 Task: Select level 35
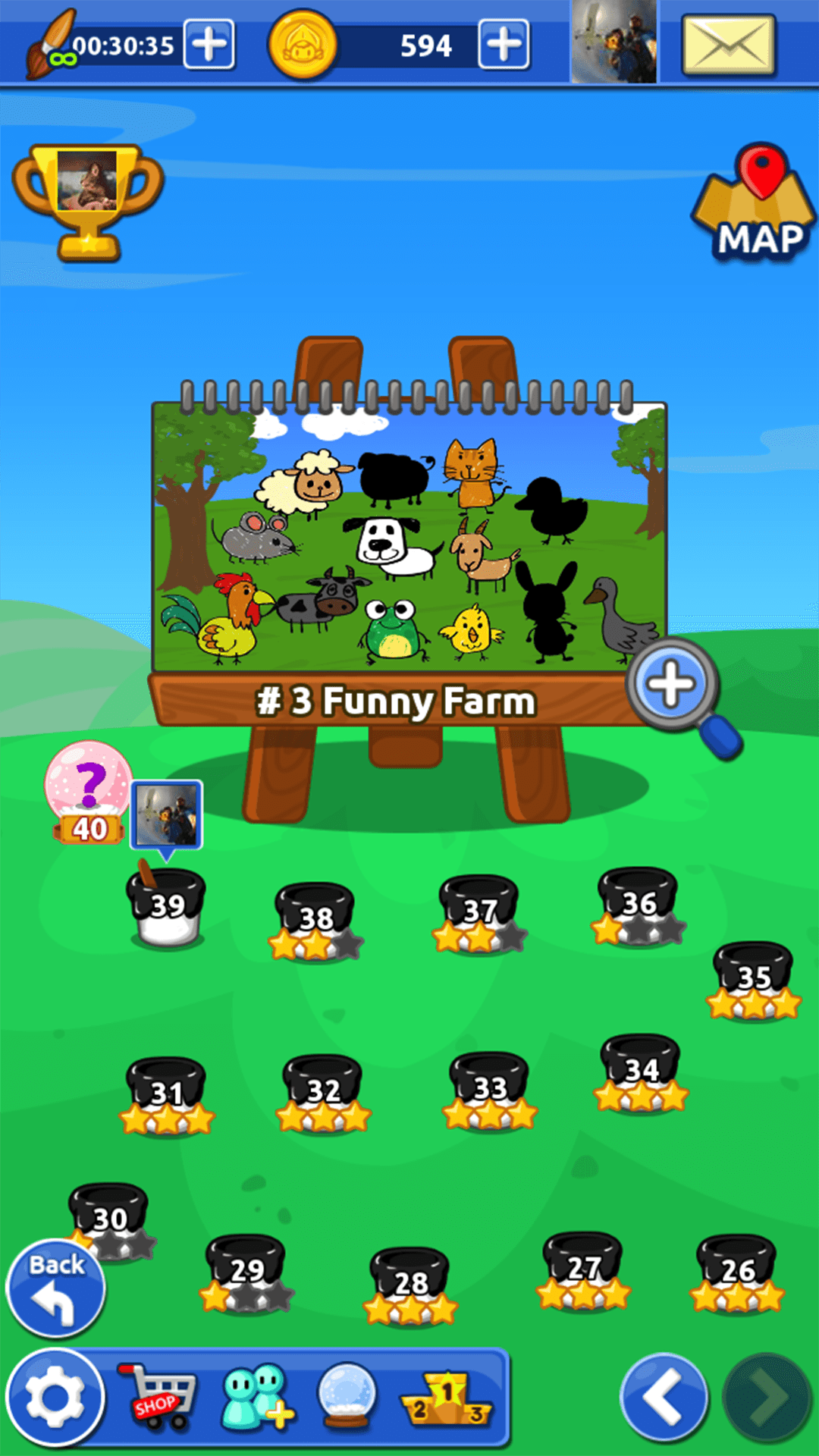pos(754,977)
